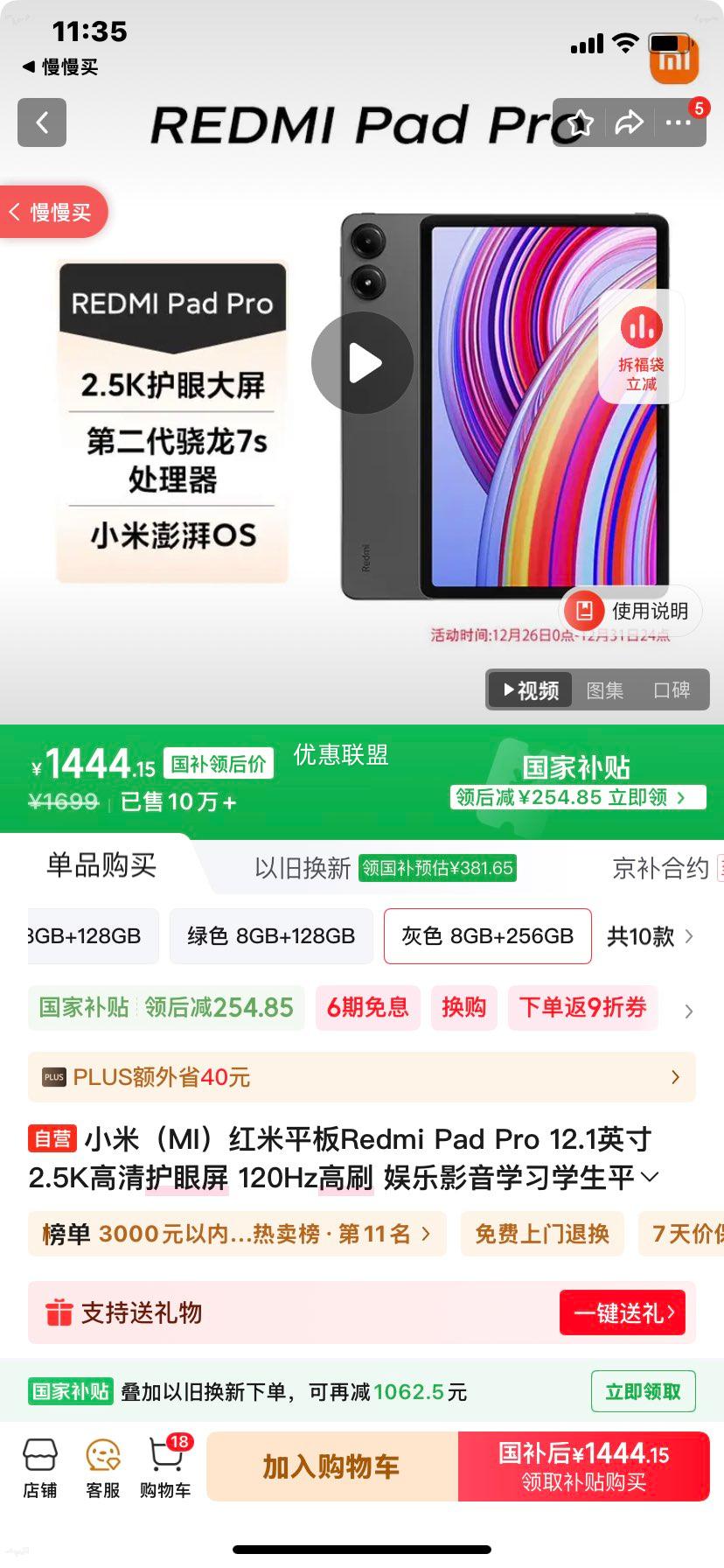Click the back arrow at top left
Image resolution: width=724 pixels, height=1568 pixels.
pos(41,122)
